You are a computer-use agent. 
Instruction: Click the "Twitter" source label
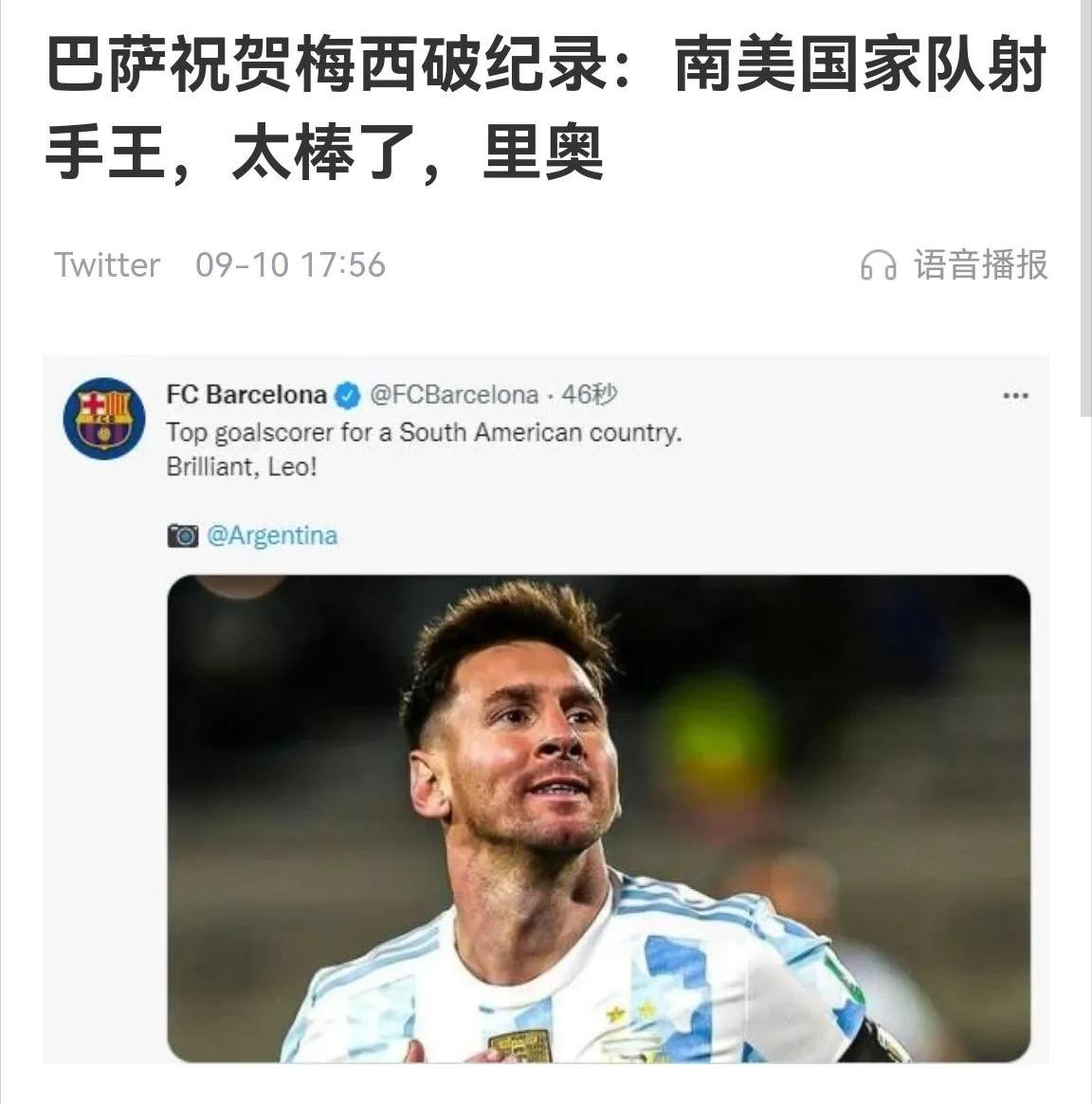click(107, 265)
